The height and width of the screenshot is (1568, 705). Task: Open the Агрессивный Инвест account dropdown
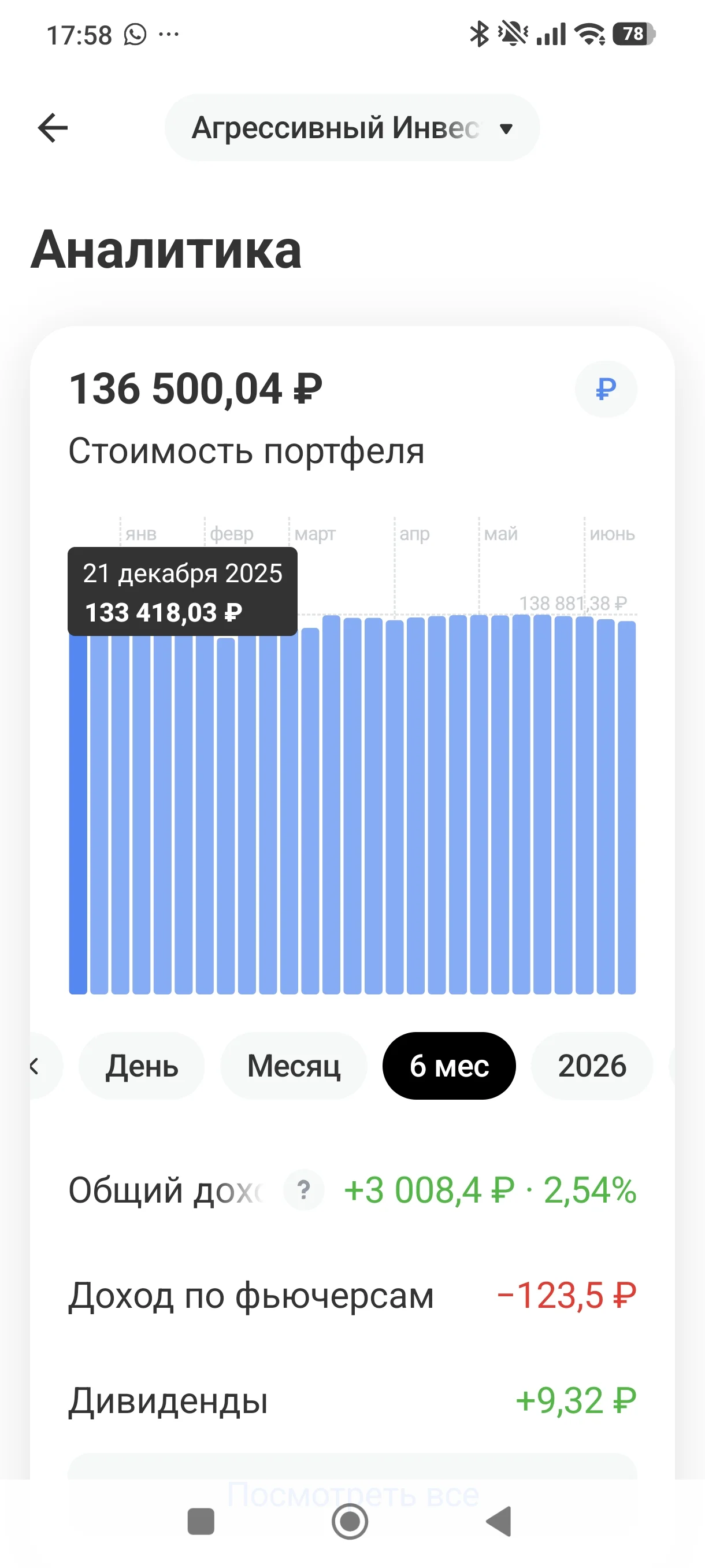(351, 128)
